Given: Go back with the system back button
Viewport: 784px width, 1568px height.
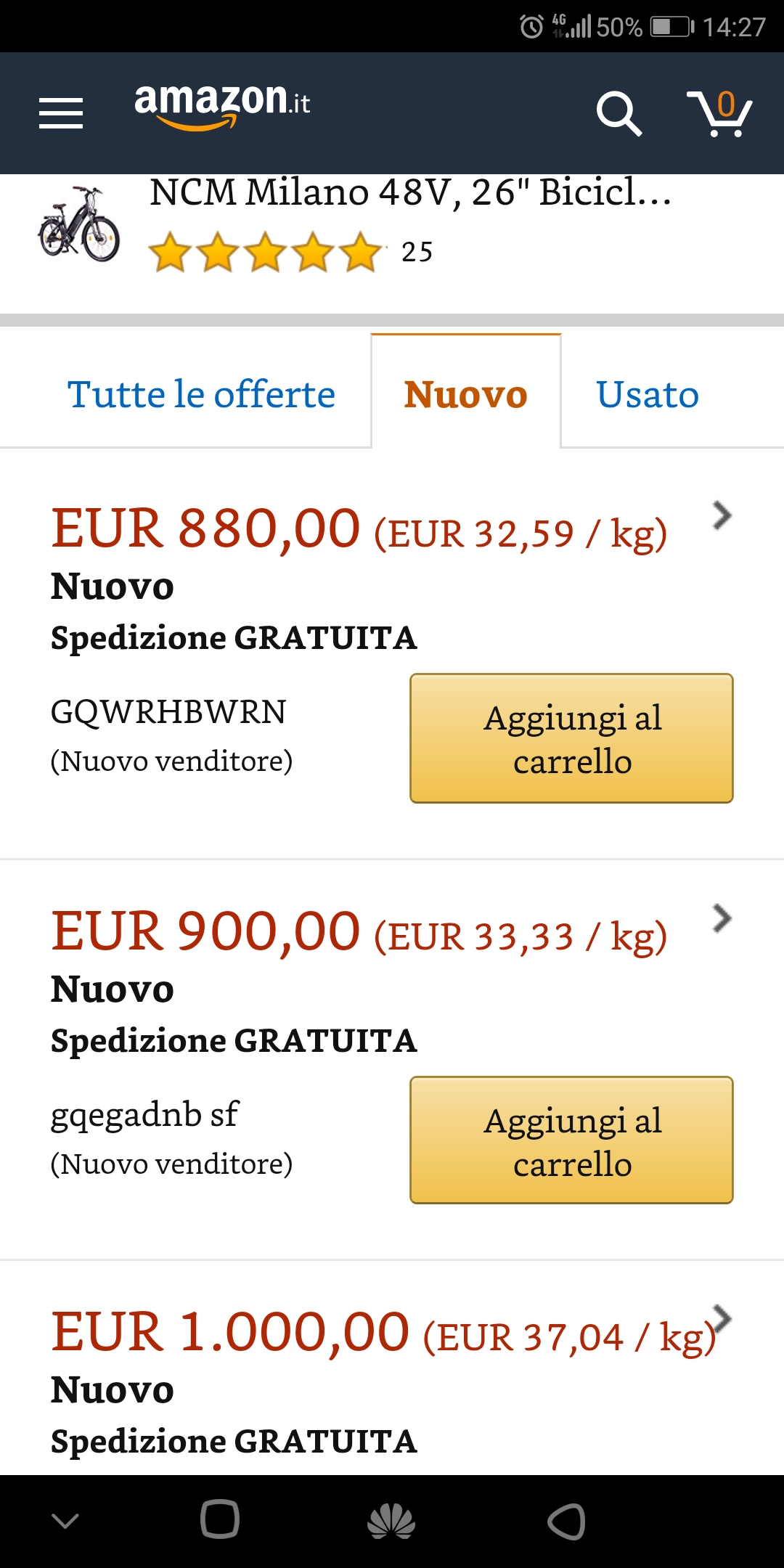Looking at the screenshot, I should [x=566, y=1521].
